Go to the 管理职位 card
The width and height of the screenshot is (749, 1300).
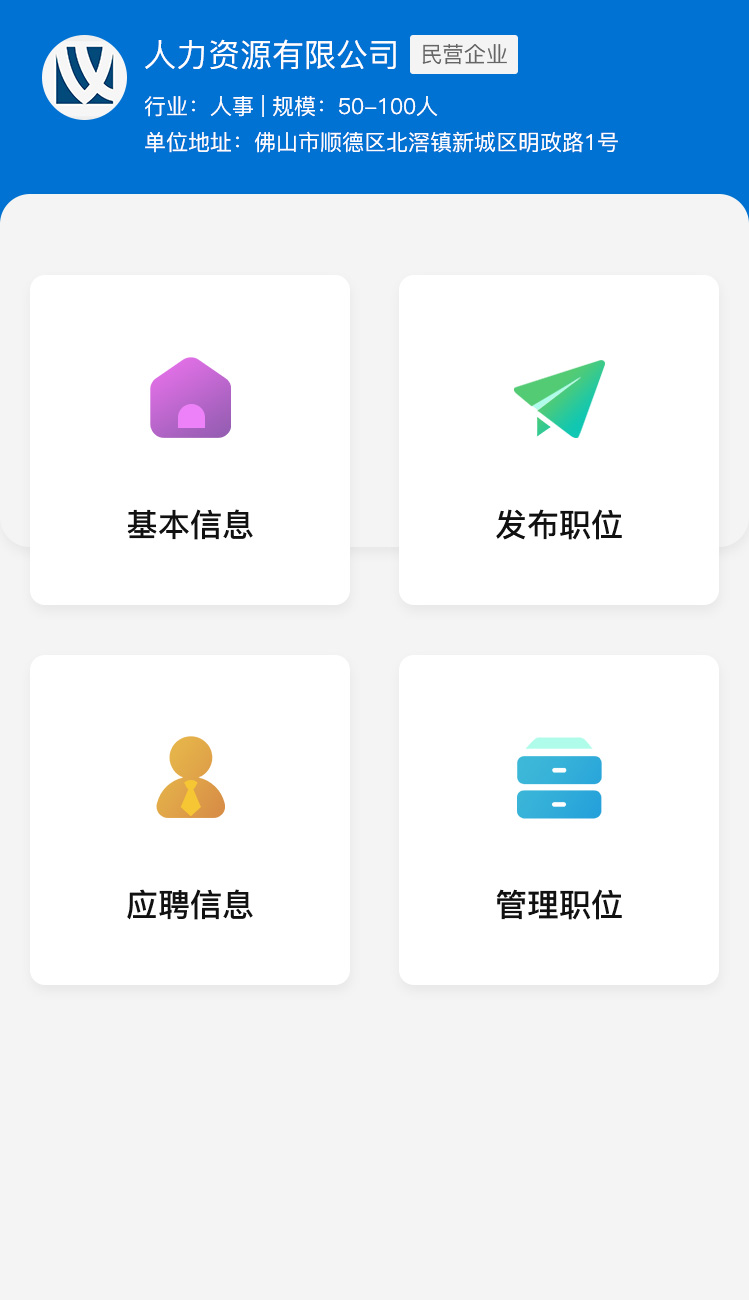(559, 820)
